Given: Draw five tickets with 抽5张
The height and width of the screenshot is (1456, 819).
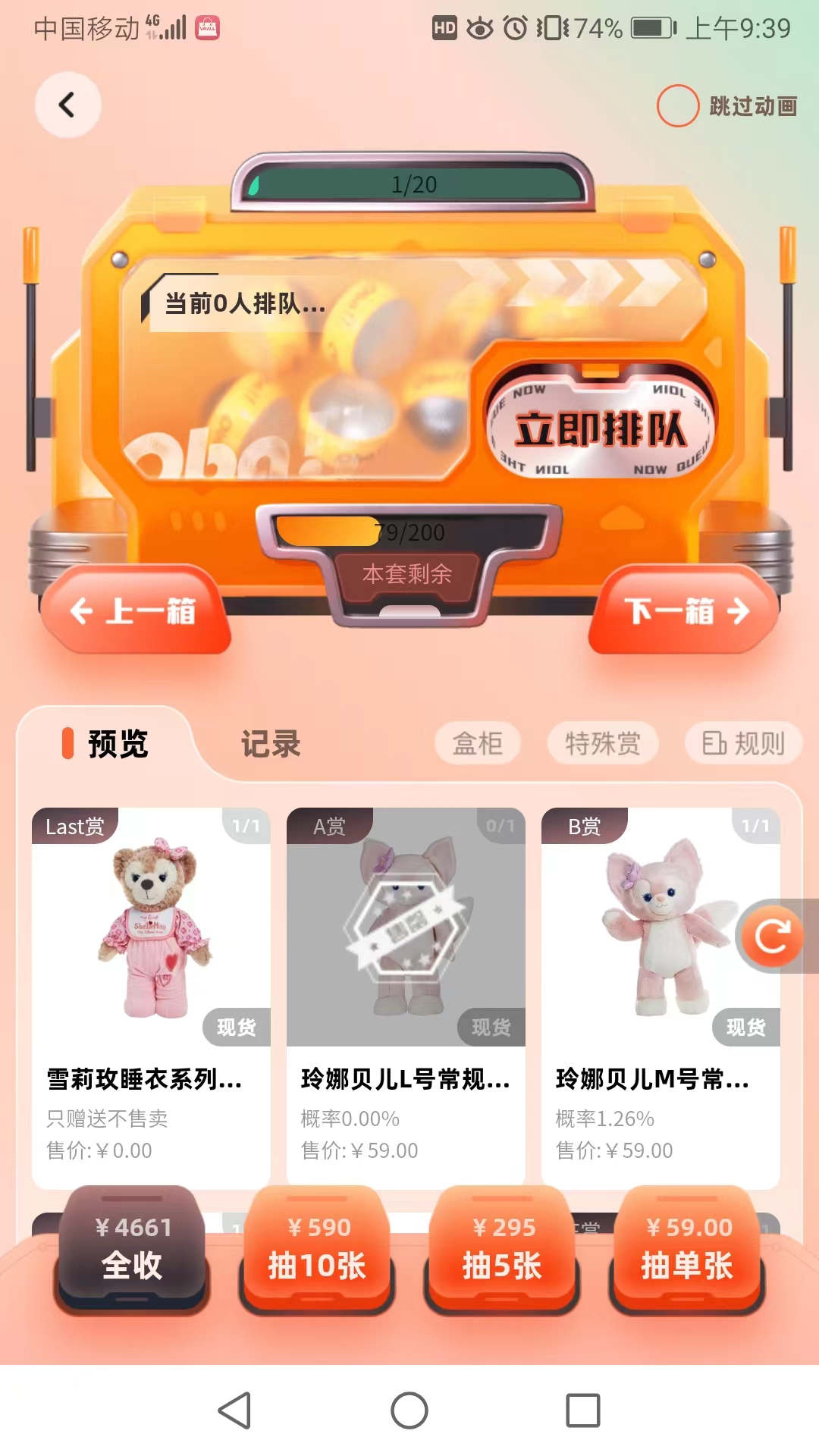Looking at the screenshot, I should click(x=502, y=1248).
